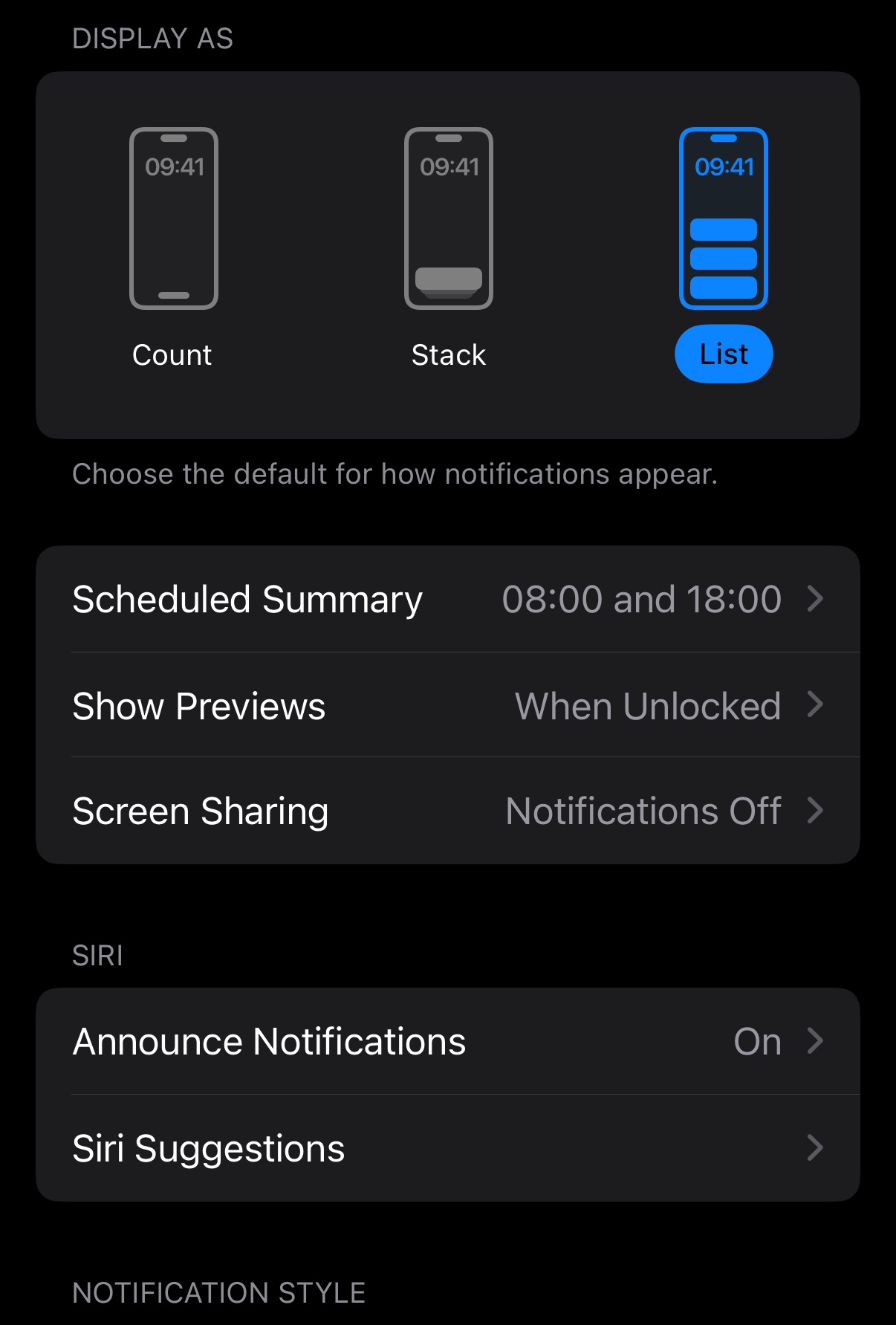This screenshot has width=896, height=1325.
Task: Open Screen Sharing notification settings
Action: point(447,811)
